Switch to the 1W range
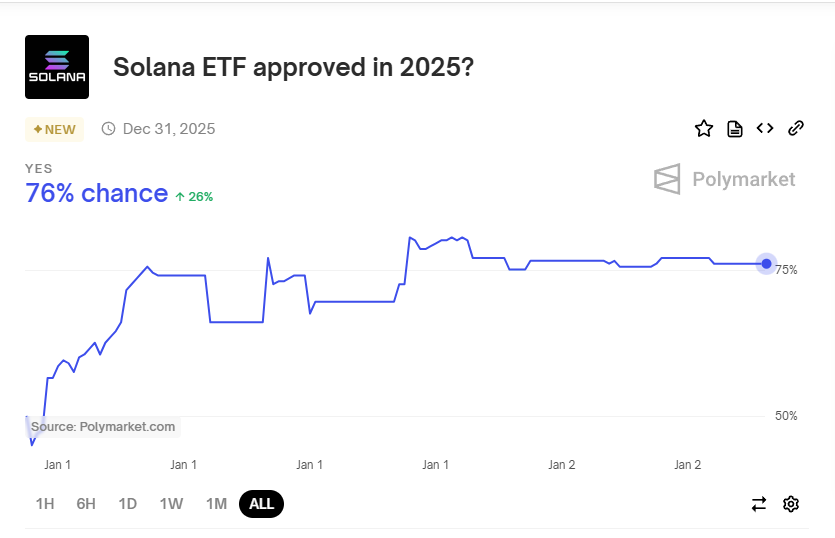 click(171, 504)
